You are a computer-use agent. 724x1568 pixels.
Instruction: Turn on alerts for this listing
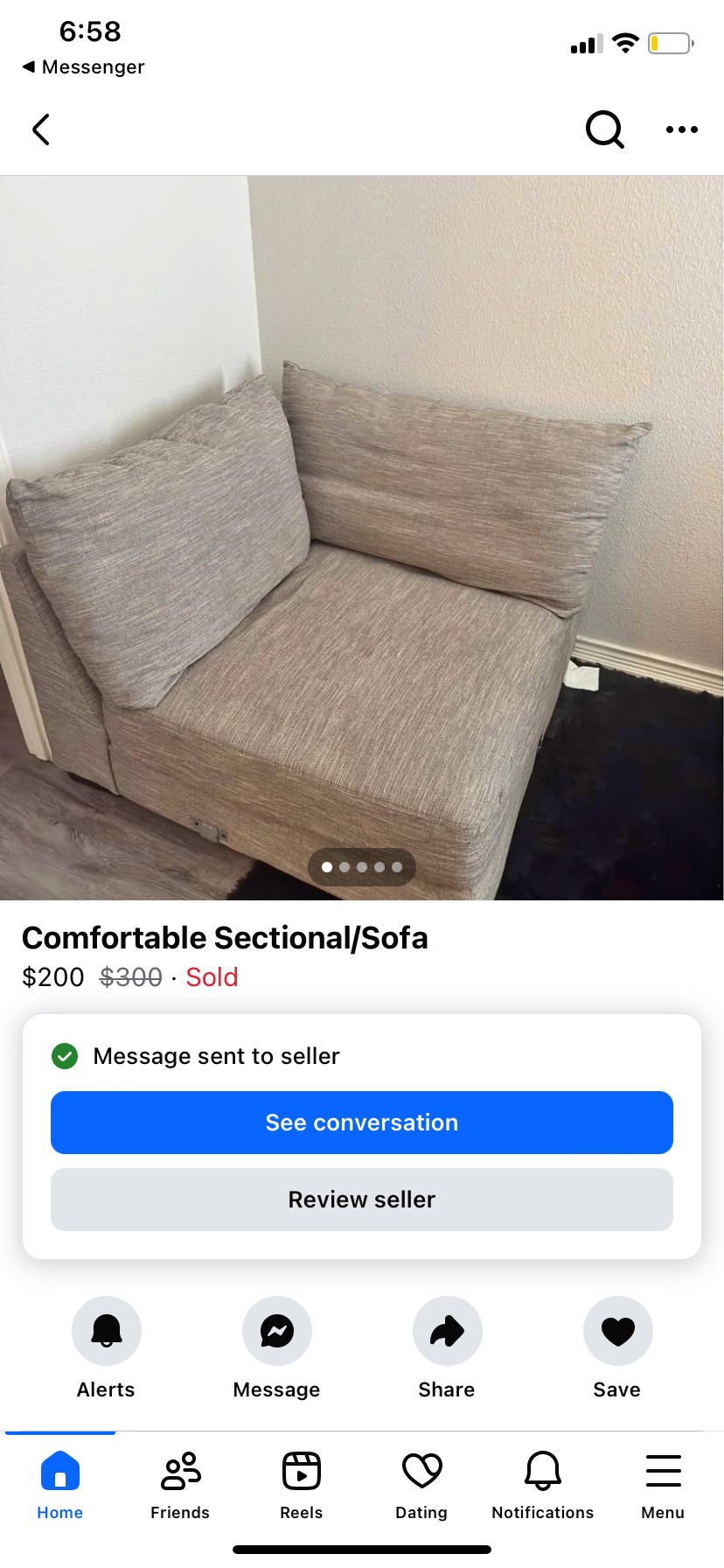[x=107, y=1331]
